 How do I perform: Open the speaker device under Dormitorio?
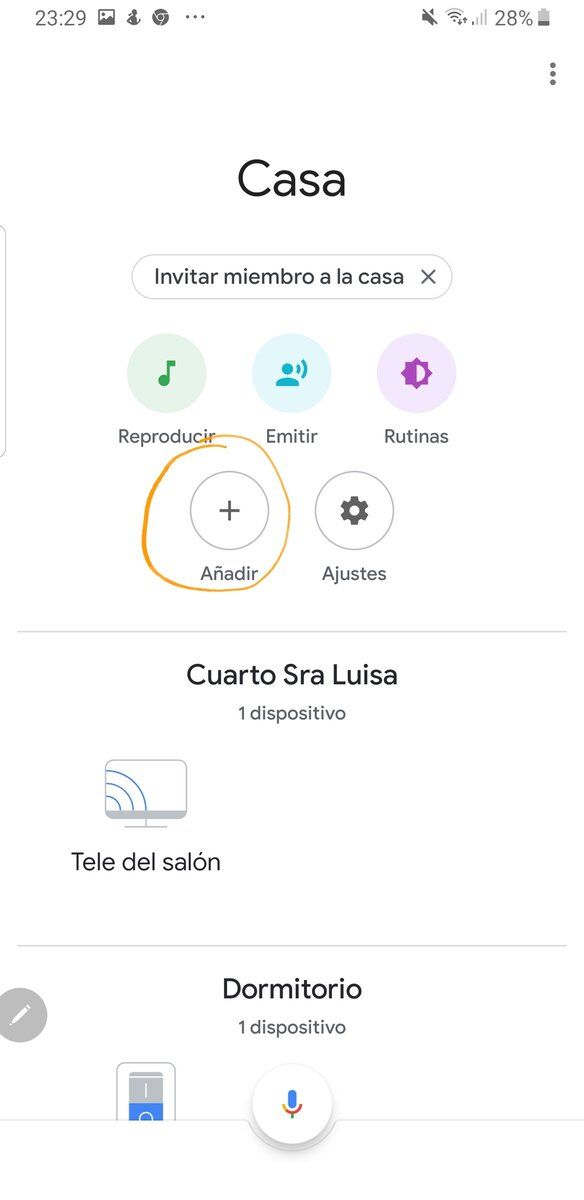(x=146, y=1091)
